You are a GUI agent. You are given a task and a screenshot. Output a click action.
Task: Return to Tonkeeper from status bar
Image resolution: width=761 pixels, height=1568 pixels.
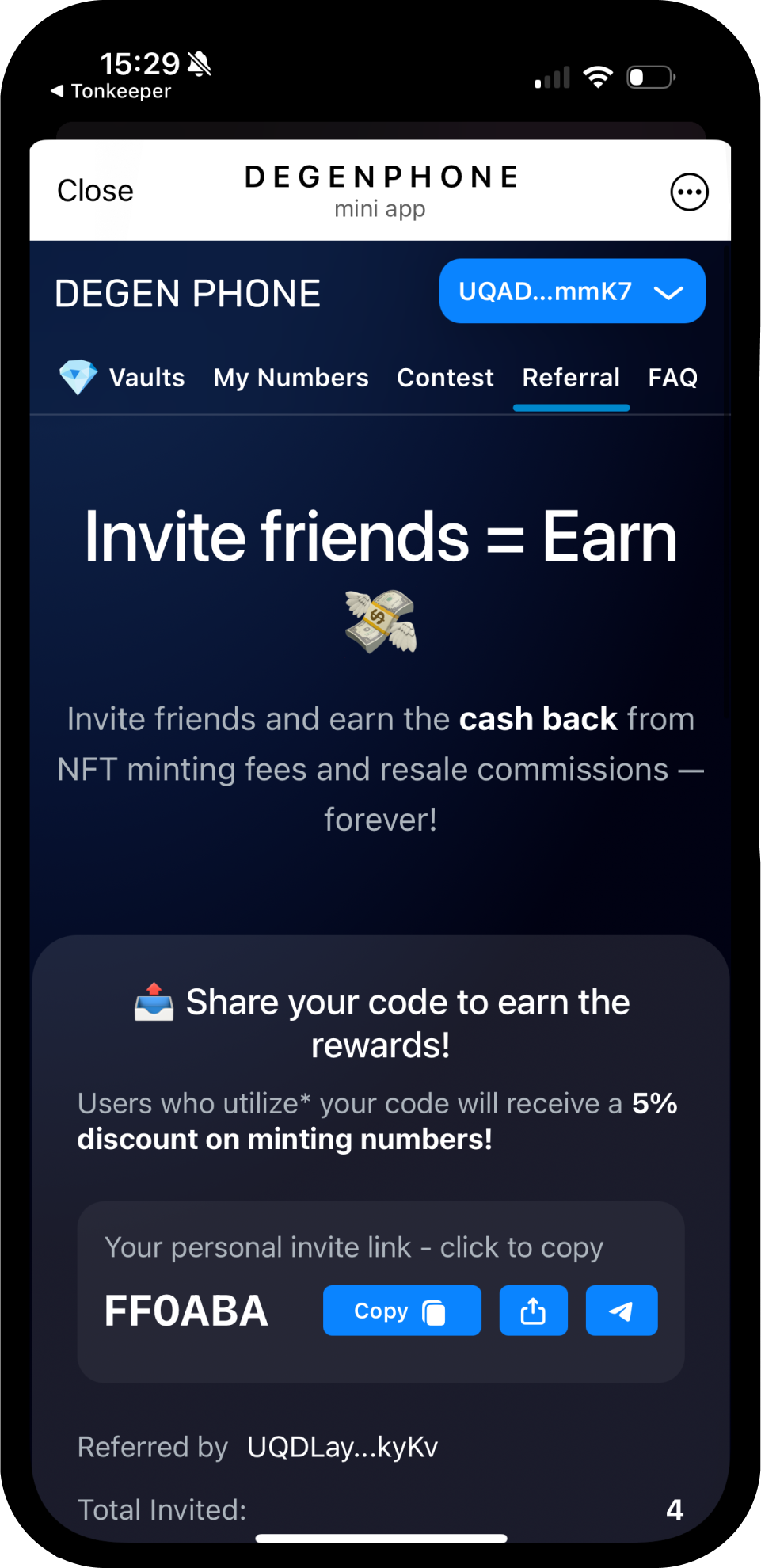click(111, 91)
